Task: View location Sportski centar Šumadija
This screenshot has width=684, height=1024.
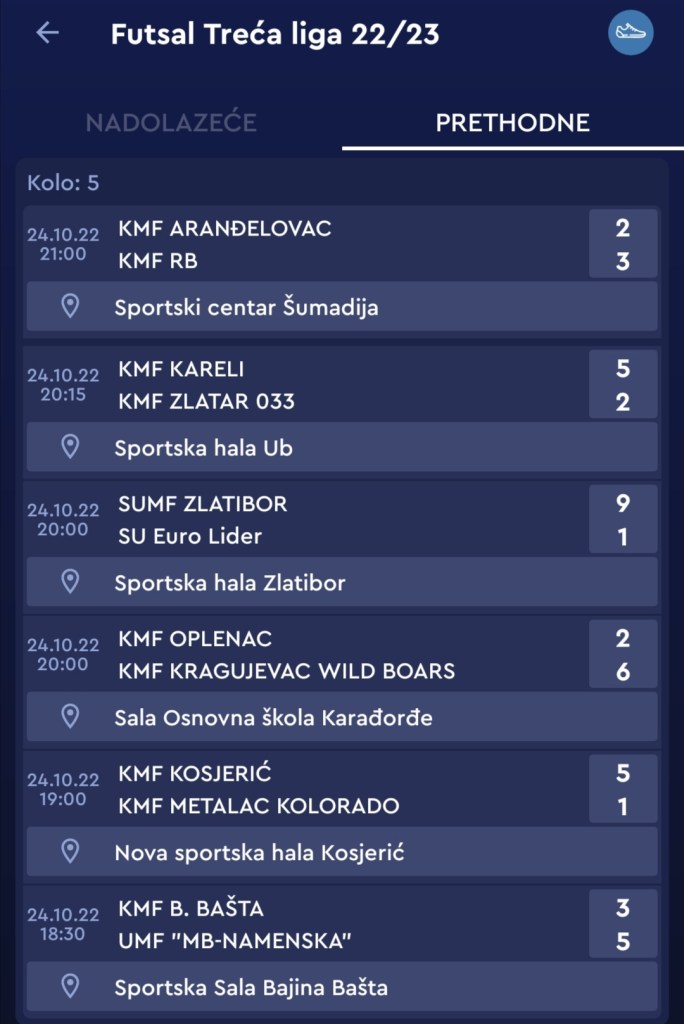Action: point(342,307)
